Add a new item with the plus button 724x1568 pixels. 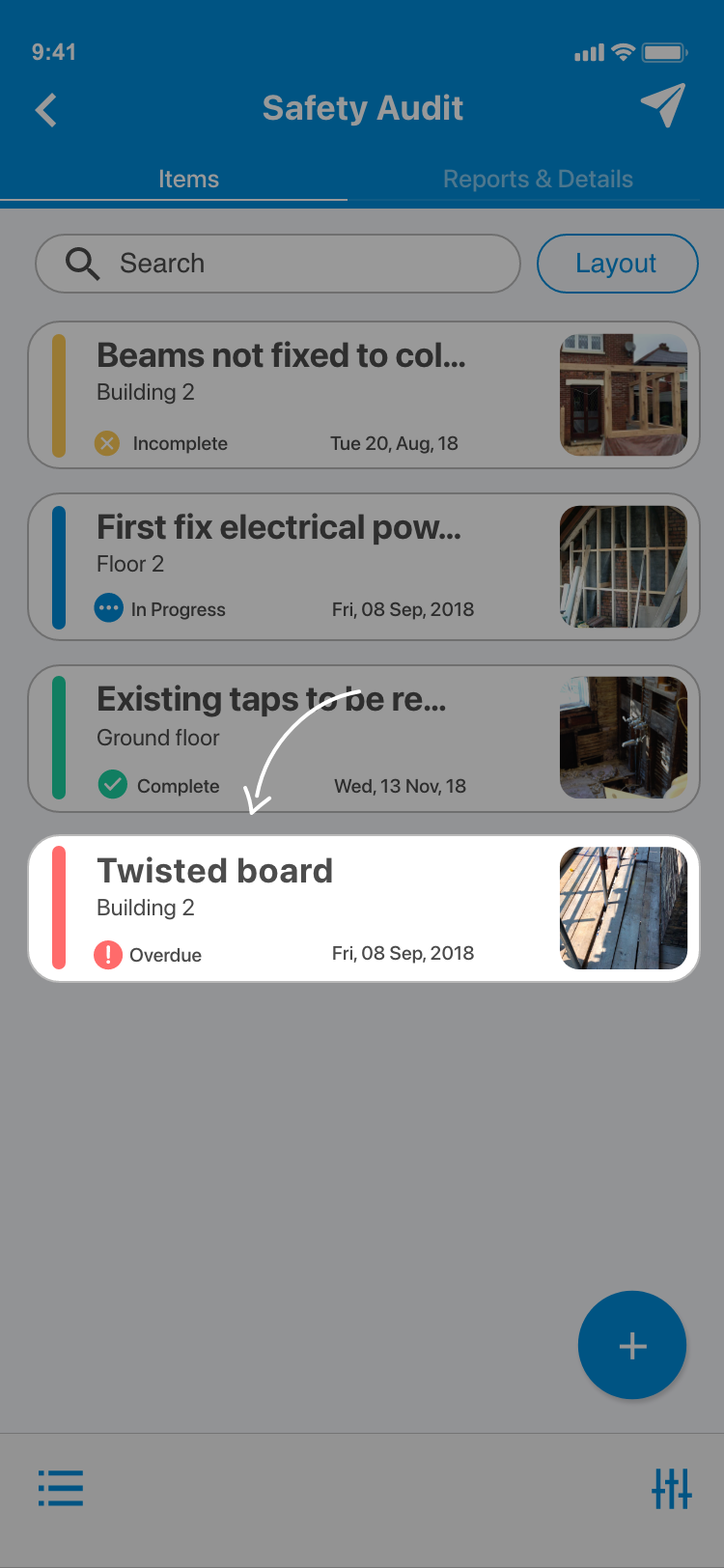pos(632,1345)
